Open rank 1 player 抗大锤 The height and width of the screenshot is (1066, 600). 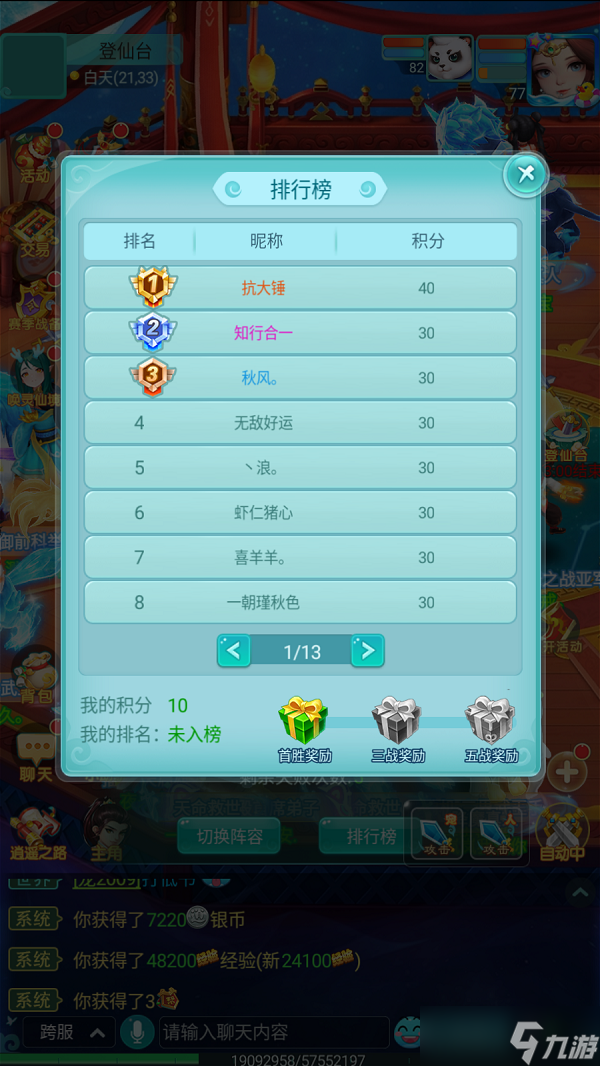(x=300, y=288)
